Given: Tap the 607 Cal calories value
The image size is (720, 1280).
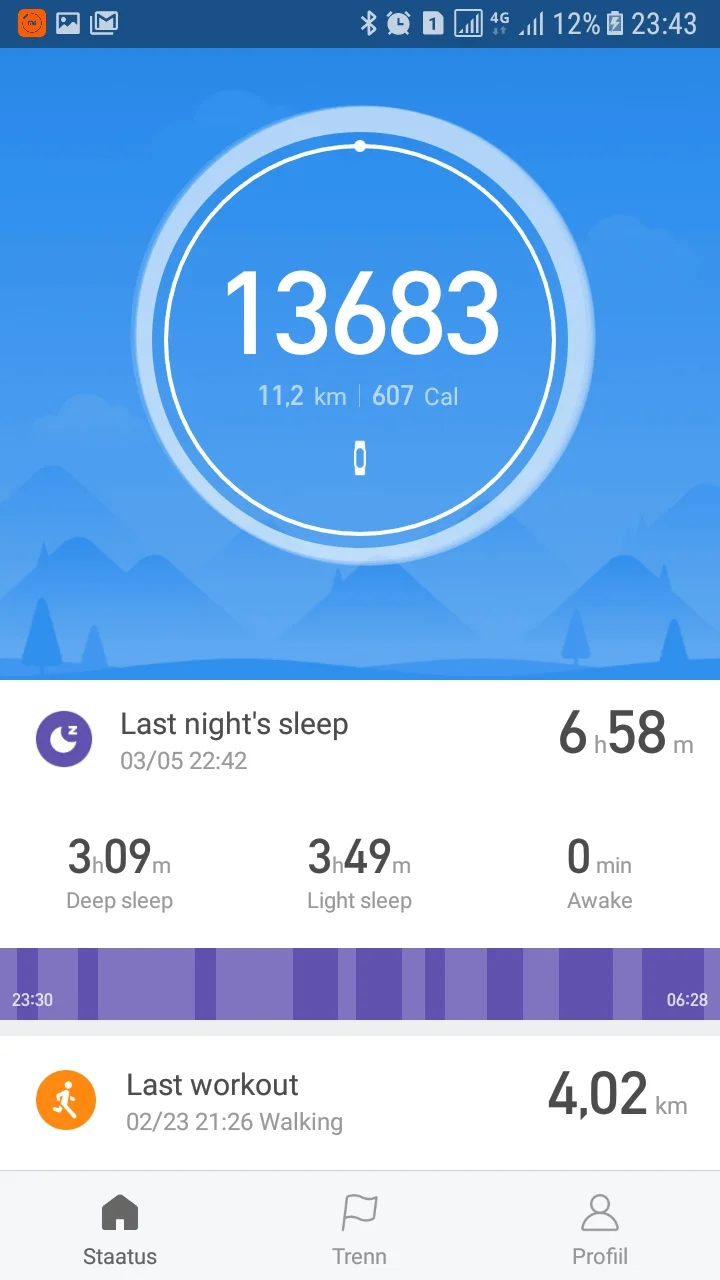Looking at the screenshot, I should [x=415, y=396].
